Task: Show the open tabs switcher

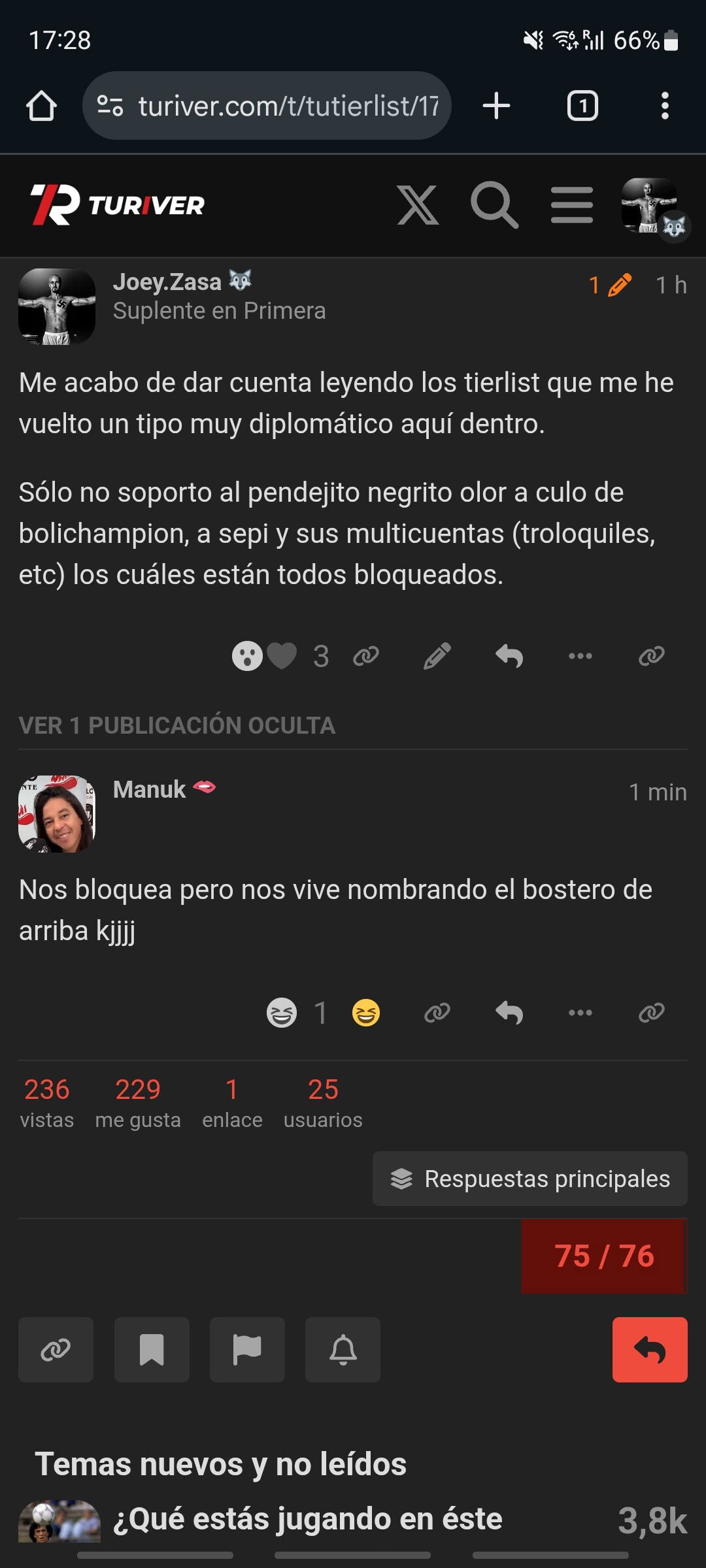Action: 582,106
